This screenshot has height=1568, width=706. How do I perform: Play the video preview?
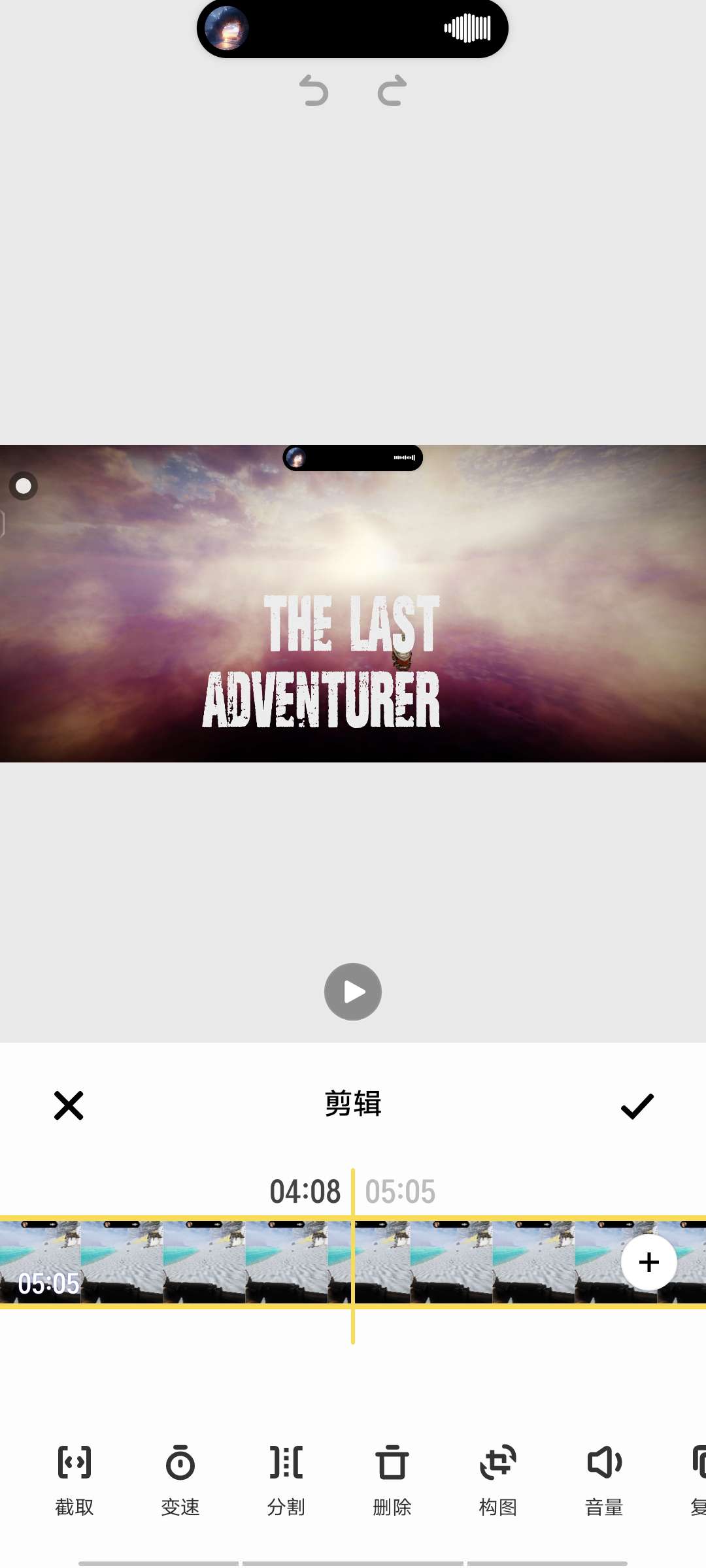click(353, 992)
